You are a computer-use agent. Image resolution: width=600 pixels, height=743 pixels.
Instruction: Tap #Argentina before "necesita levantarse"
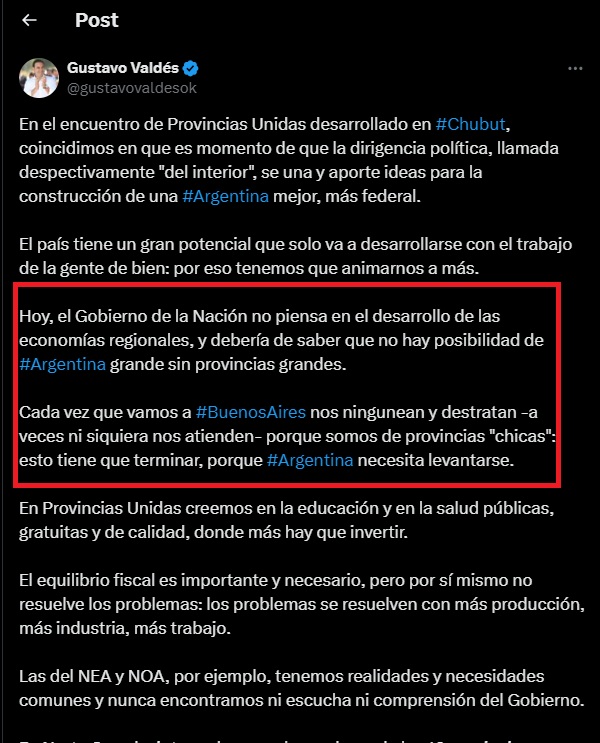point(310,460)
